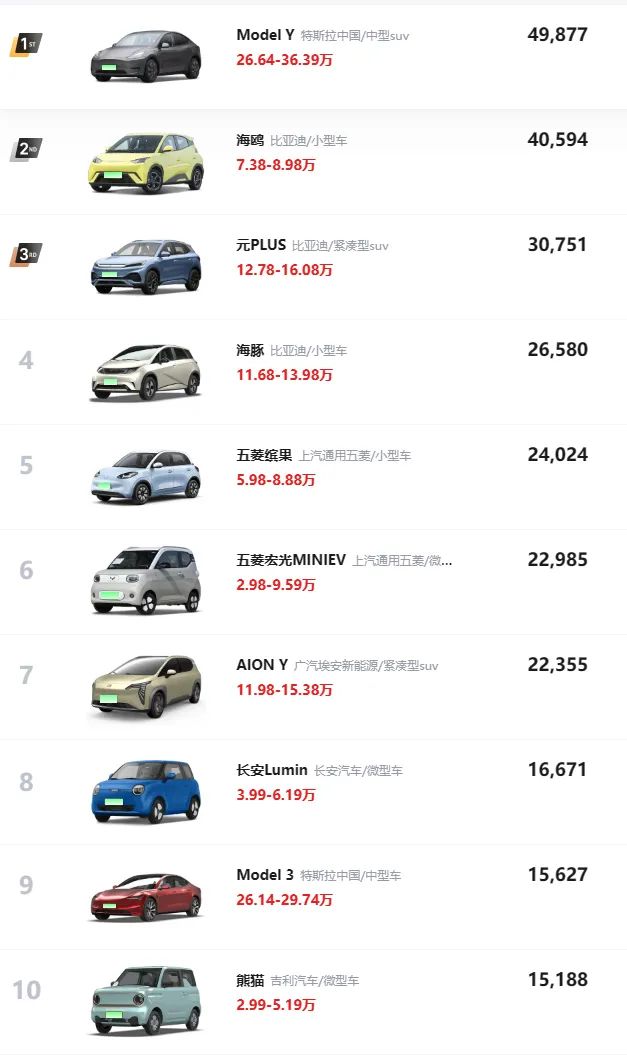627x1056 pixels.
Task: Open the AION Y listing
Action: coord(262,665)
